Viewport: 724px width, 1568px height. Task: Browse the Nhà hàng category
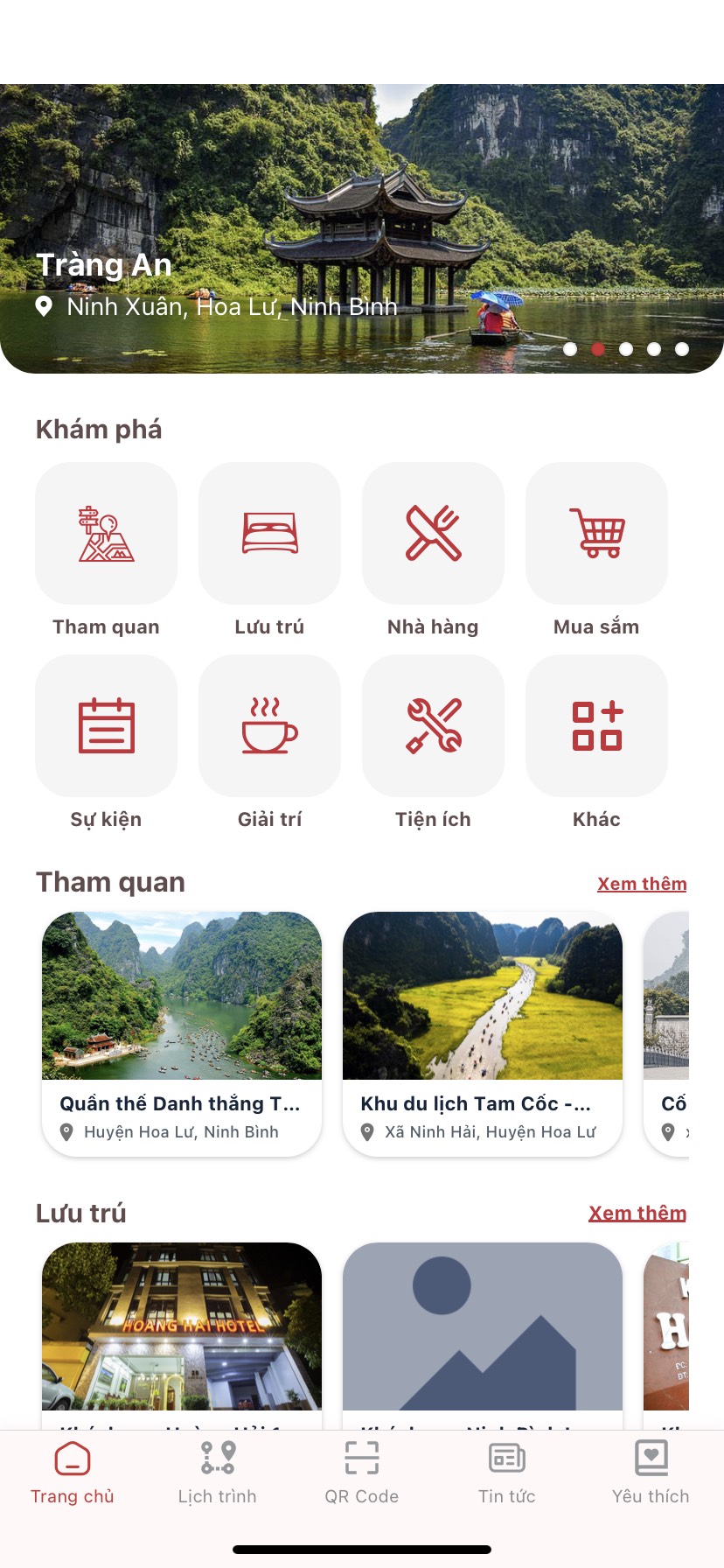[x=433, y=534]
